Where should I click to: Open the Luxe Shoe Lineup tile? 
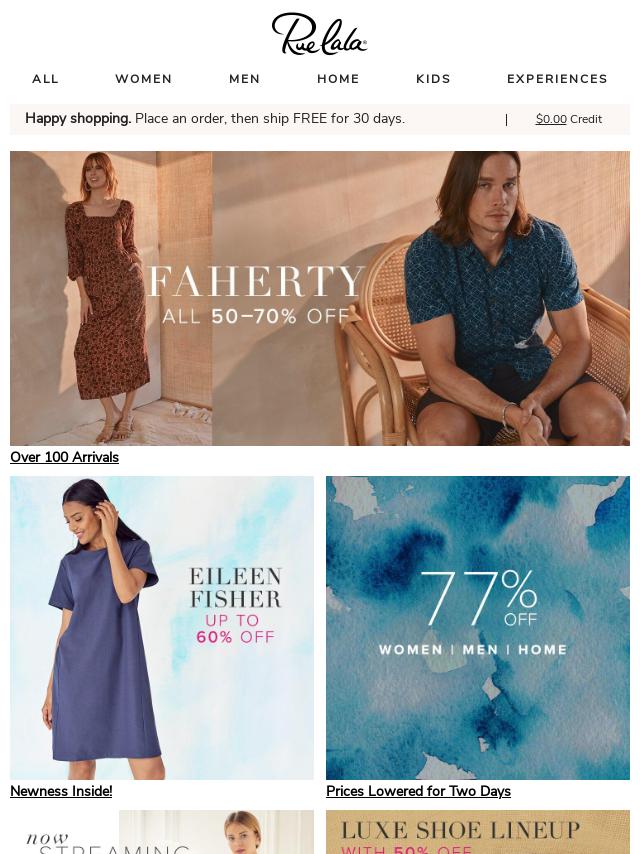pos(478,833)
